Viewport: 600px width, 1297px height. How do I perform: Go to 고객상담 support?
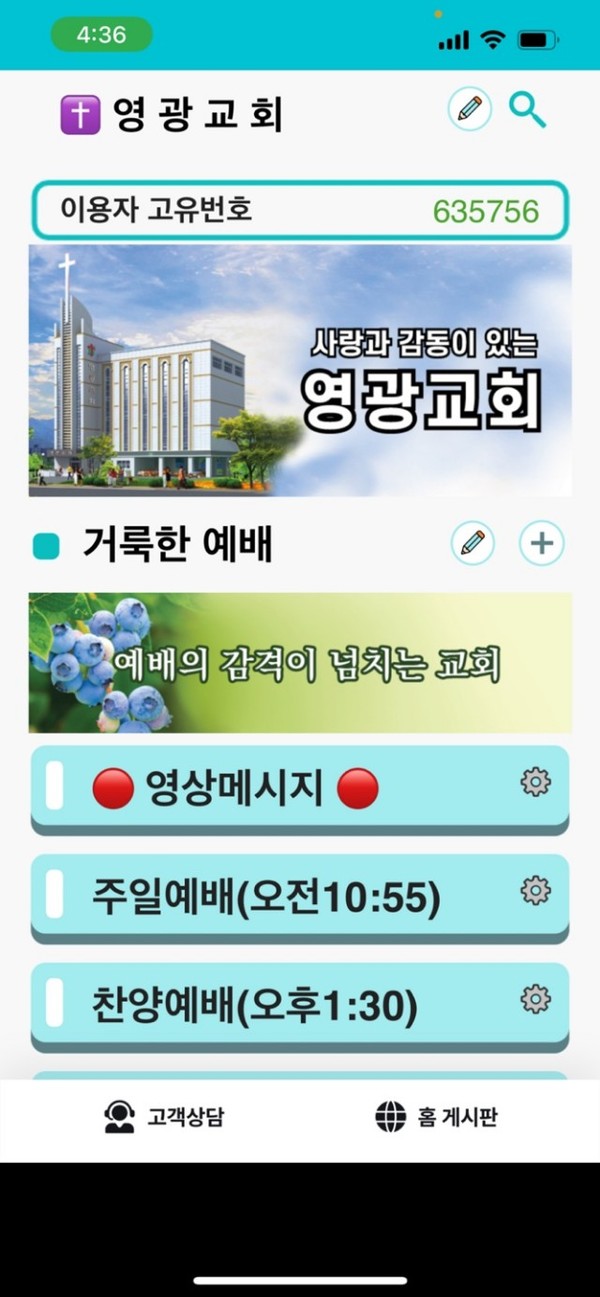click(x=164, y=1117)
